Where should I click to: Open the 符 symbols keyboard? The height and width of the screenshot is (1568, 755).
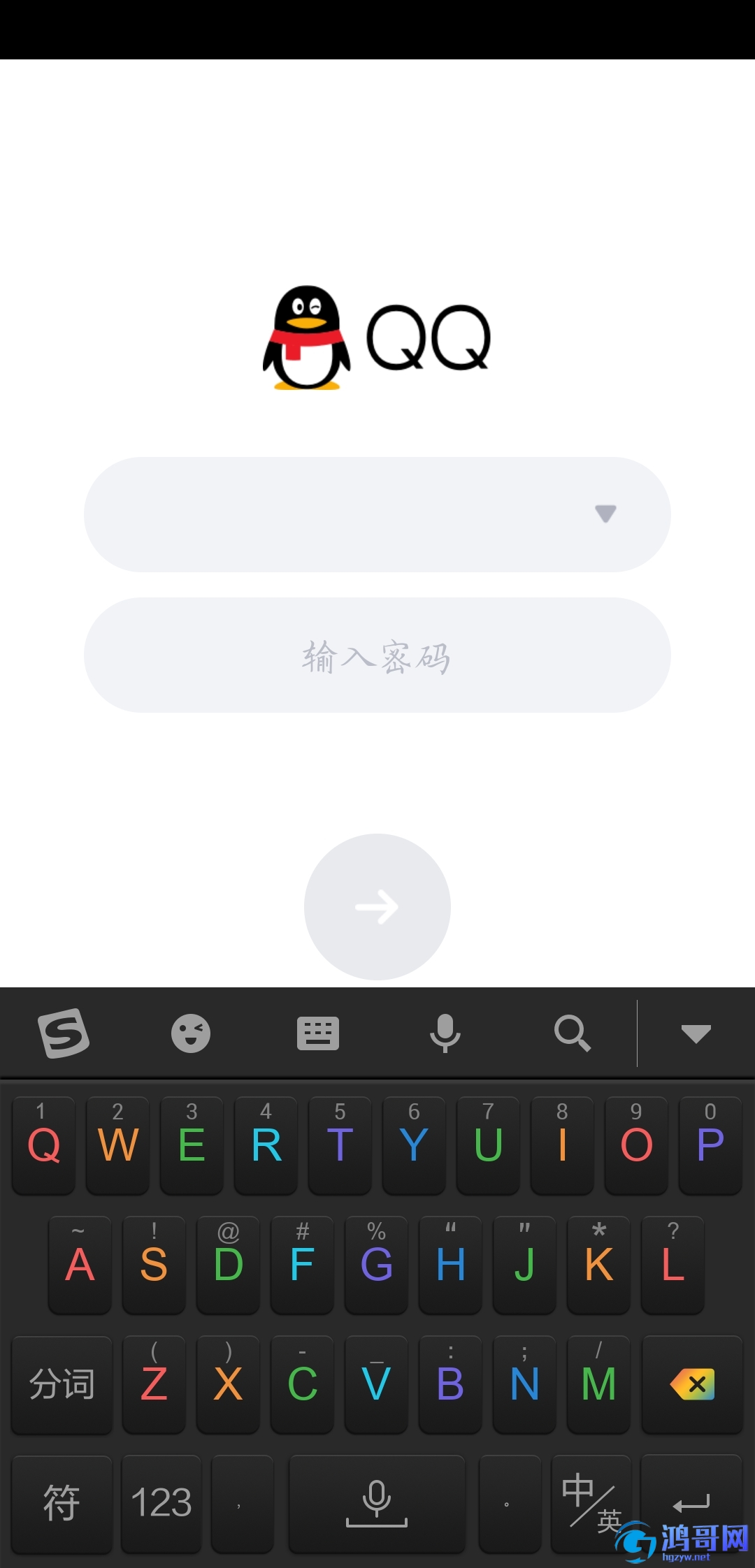(62, 1502)
